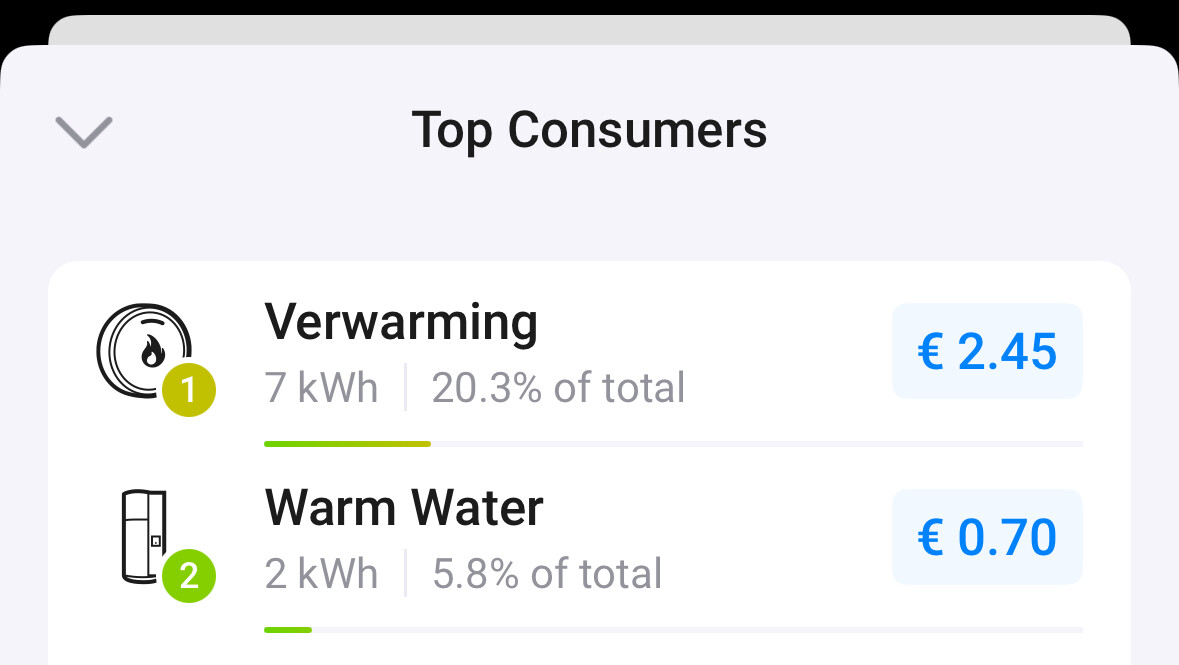Open the Warm Water consumer details
The width and height of the screenshot is (1179, 665).
(x=404, y=509)
